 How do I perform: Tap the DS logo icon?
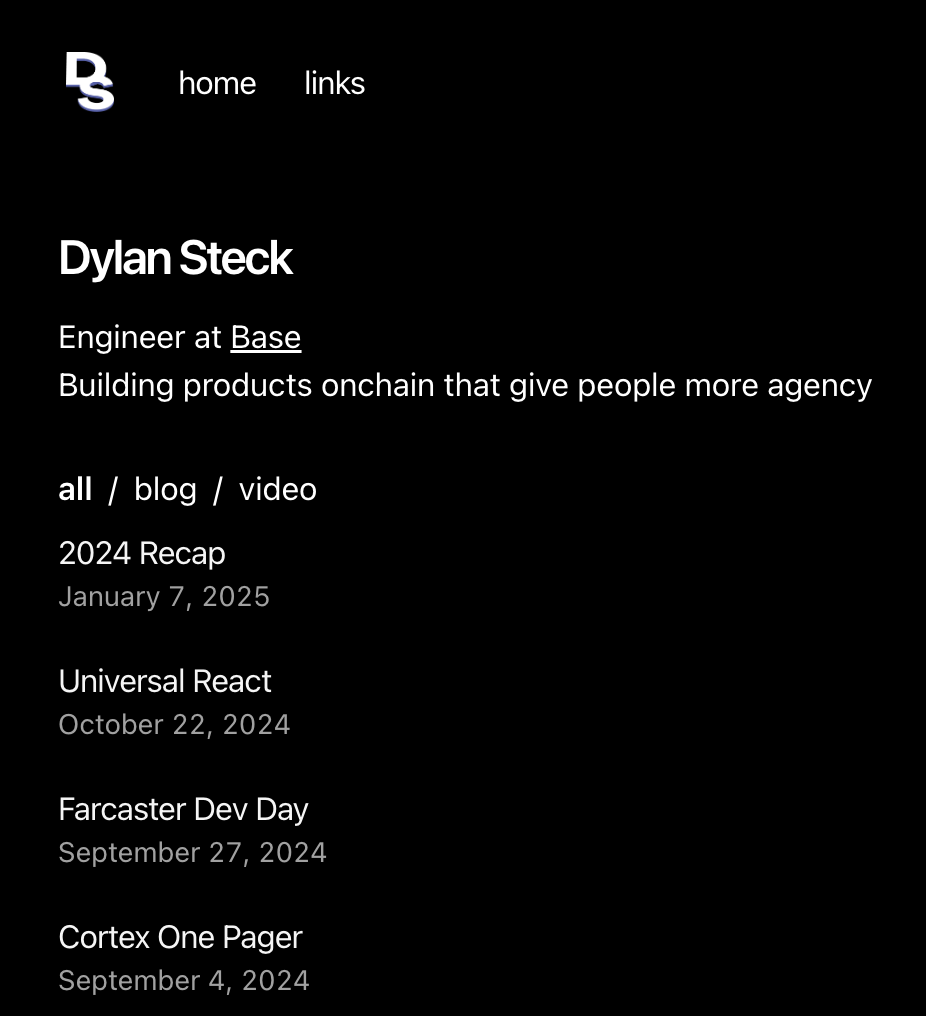(90, 82)
